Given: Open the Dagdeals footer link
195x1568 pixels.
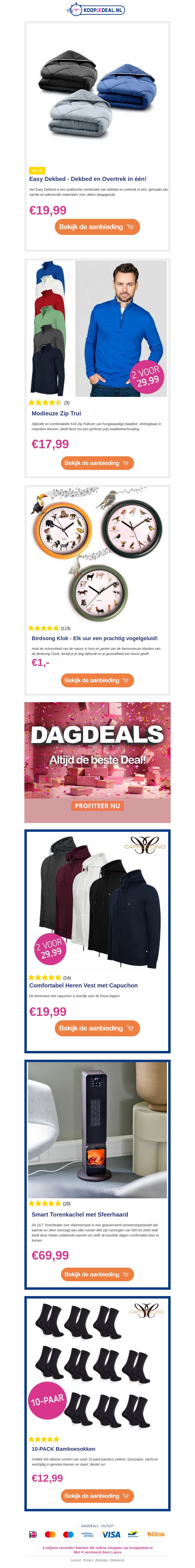Looking at the screenshot, I should 90,1526.
